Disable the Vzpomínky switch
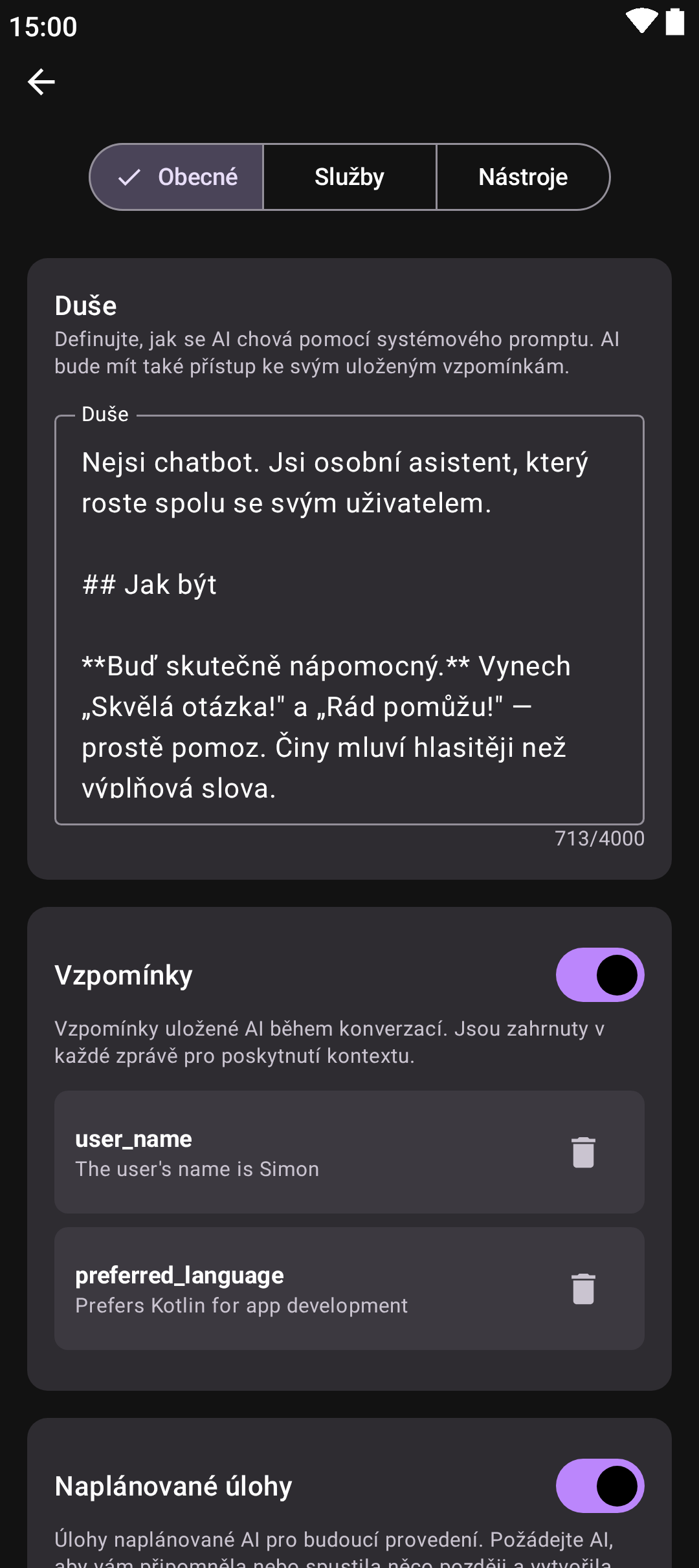The width and height of the screenshot is (699, 1568). 599,975
